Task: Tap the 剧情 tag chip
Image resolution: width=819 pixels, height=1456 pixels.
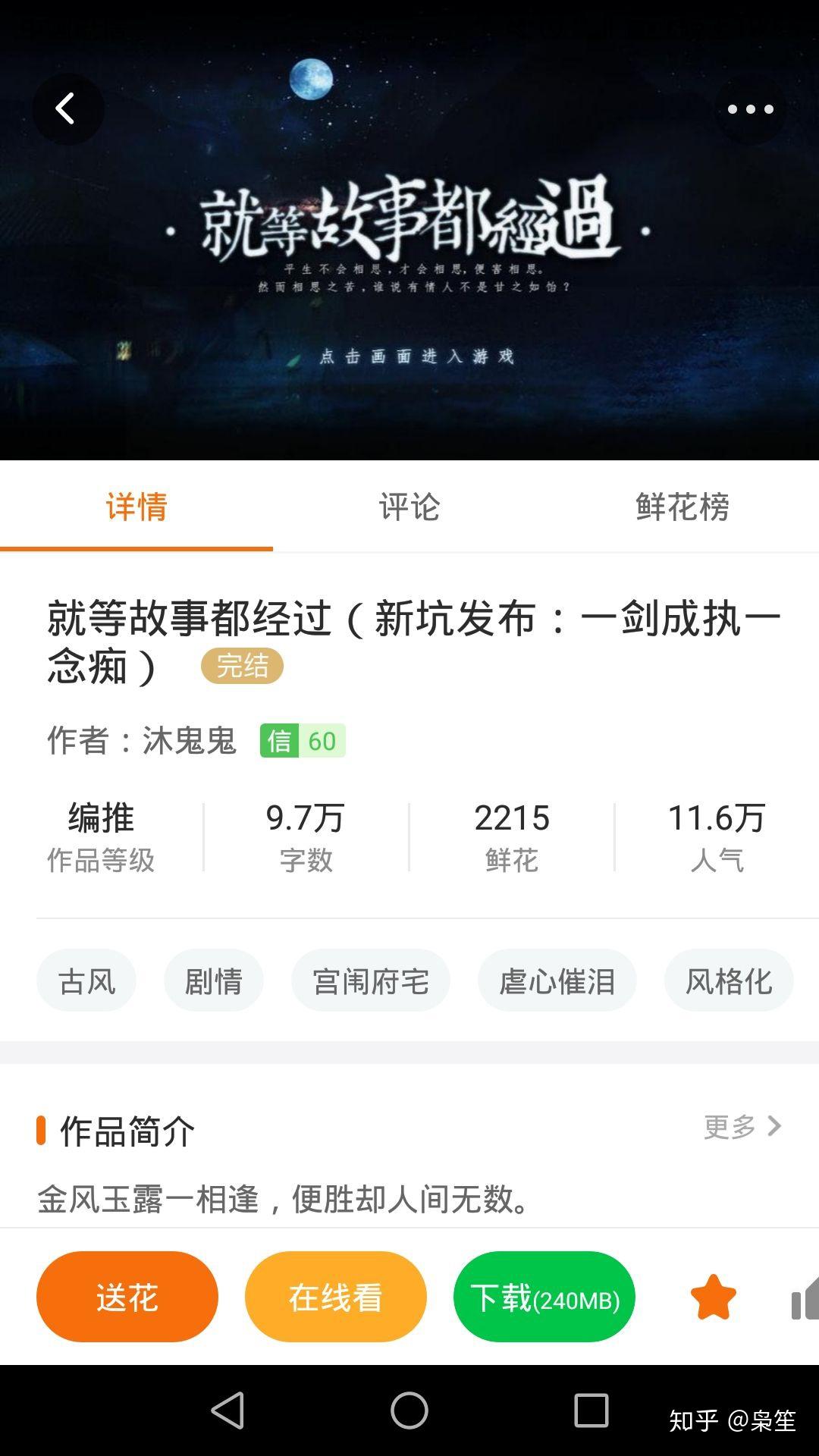Action: pyautogui.click(x=214, y=981)
